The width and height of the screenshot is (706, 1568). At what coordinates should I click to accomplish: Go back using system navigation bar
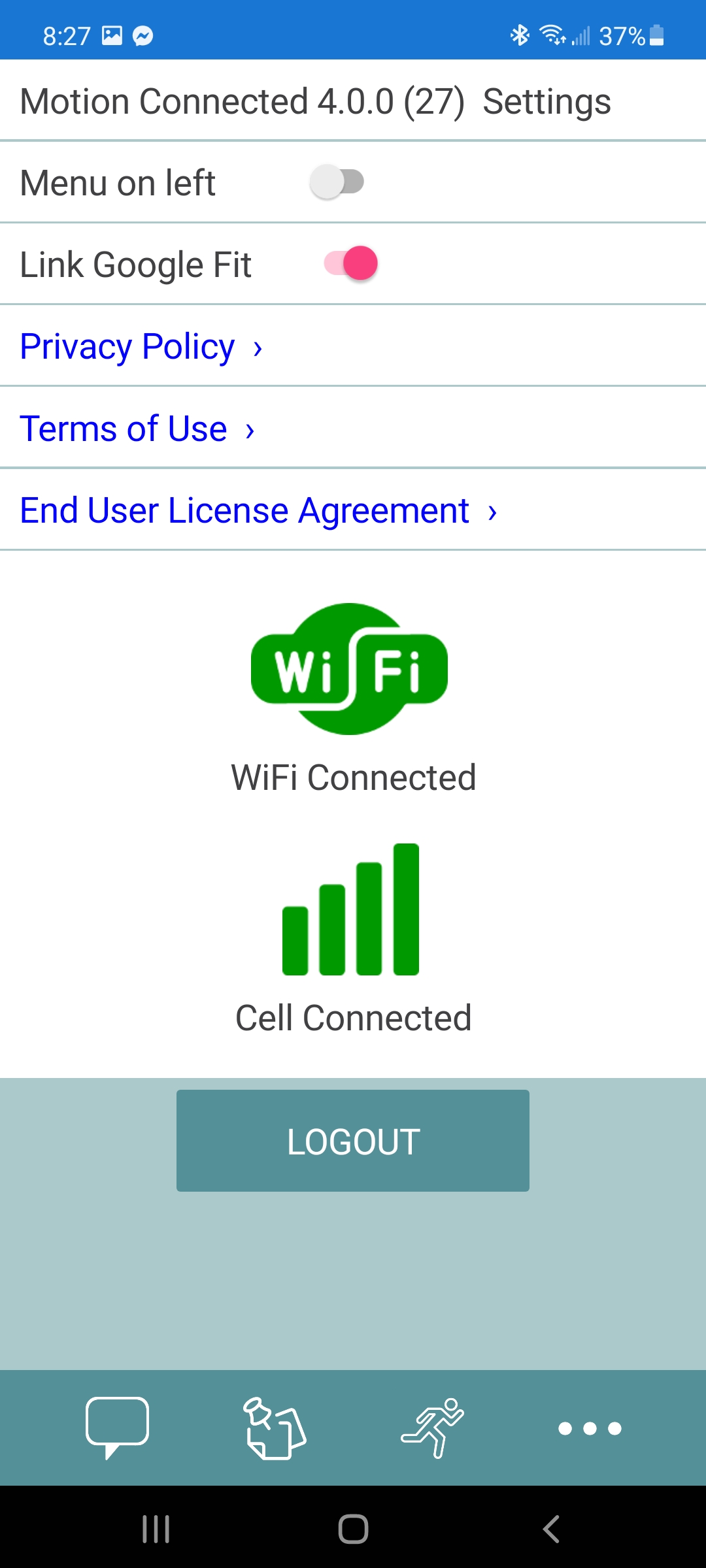pyautogui.click(x=551, y=1529)
